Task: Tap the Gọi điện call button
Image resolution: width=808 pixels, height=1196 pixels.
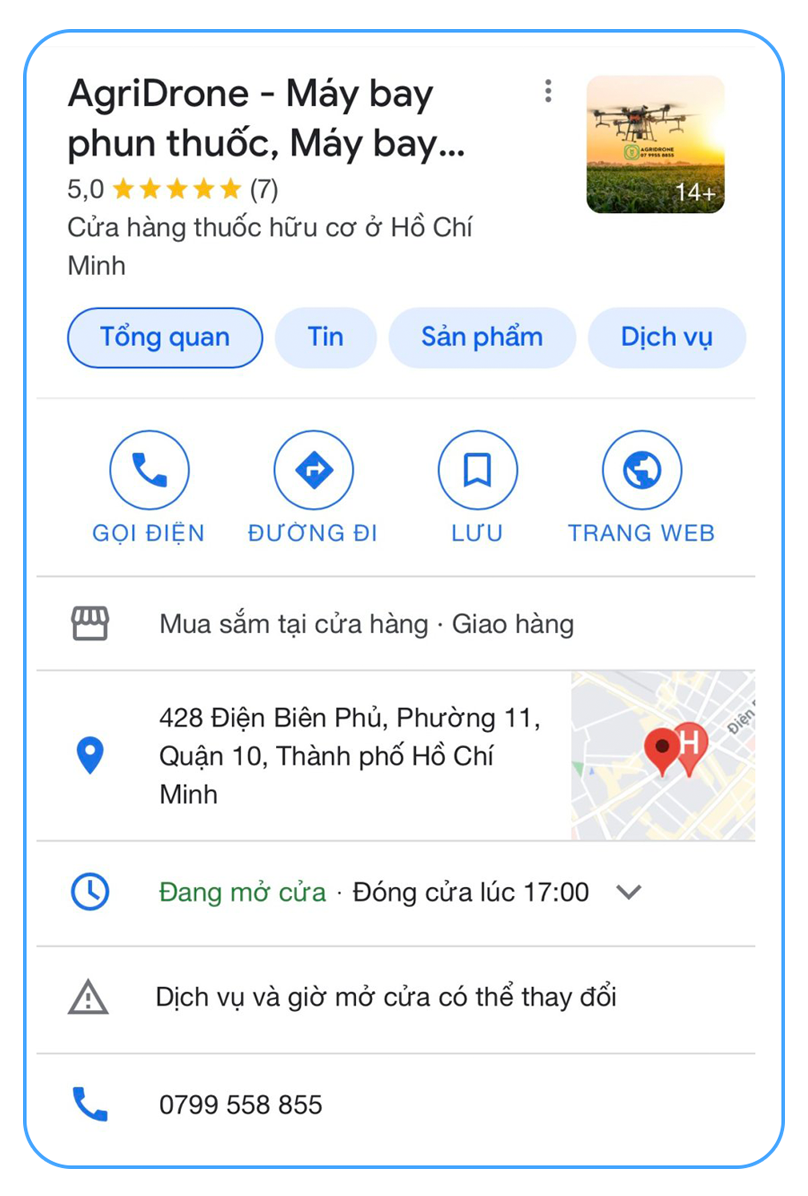Action: (149, 470)
